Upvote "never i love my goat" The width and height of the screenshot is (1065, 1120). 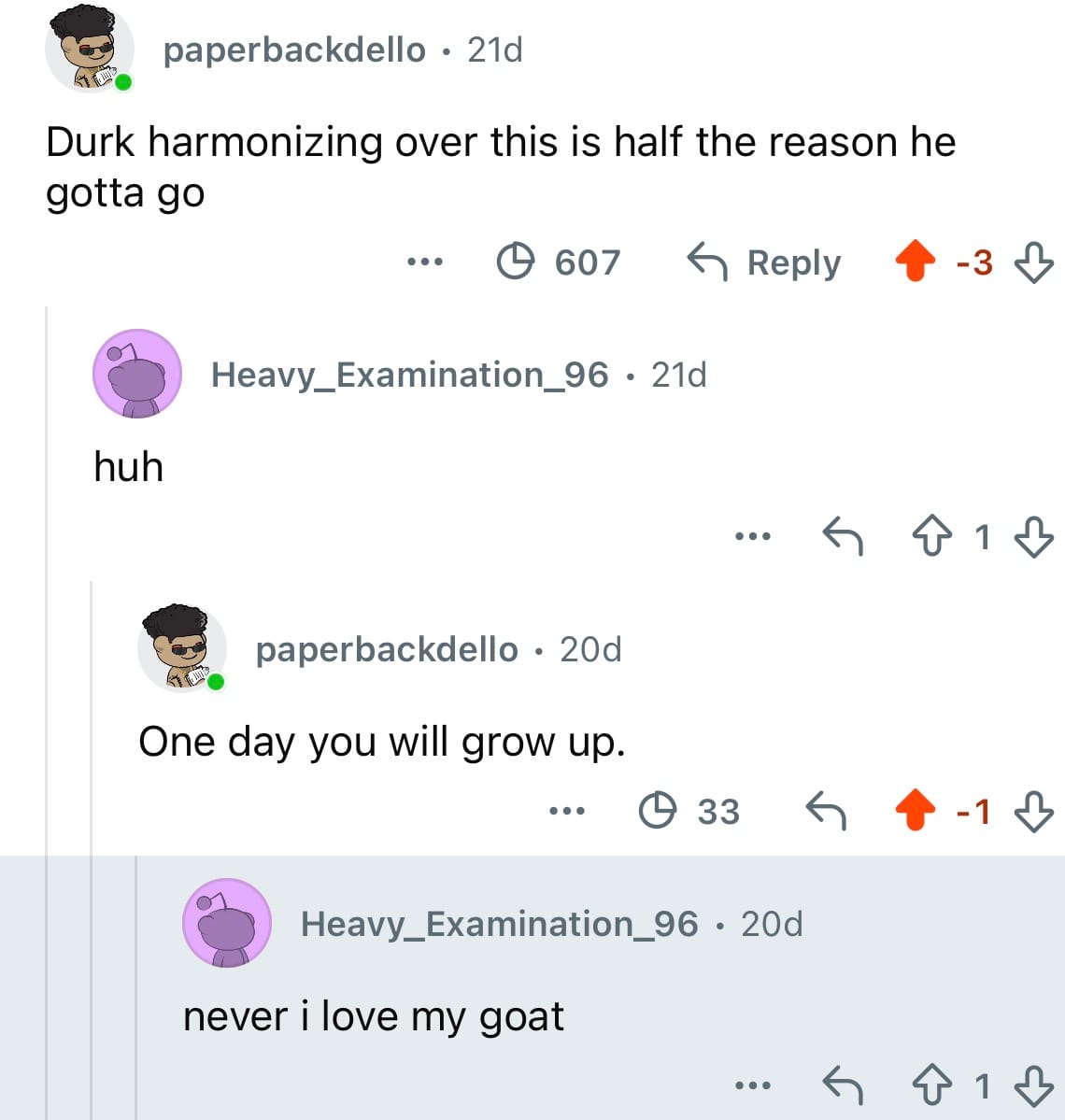[x=931, y=1085]
